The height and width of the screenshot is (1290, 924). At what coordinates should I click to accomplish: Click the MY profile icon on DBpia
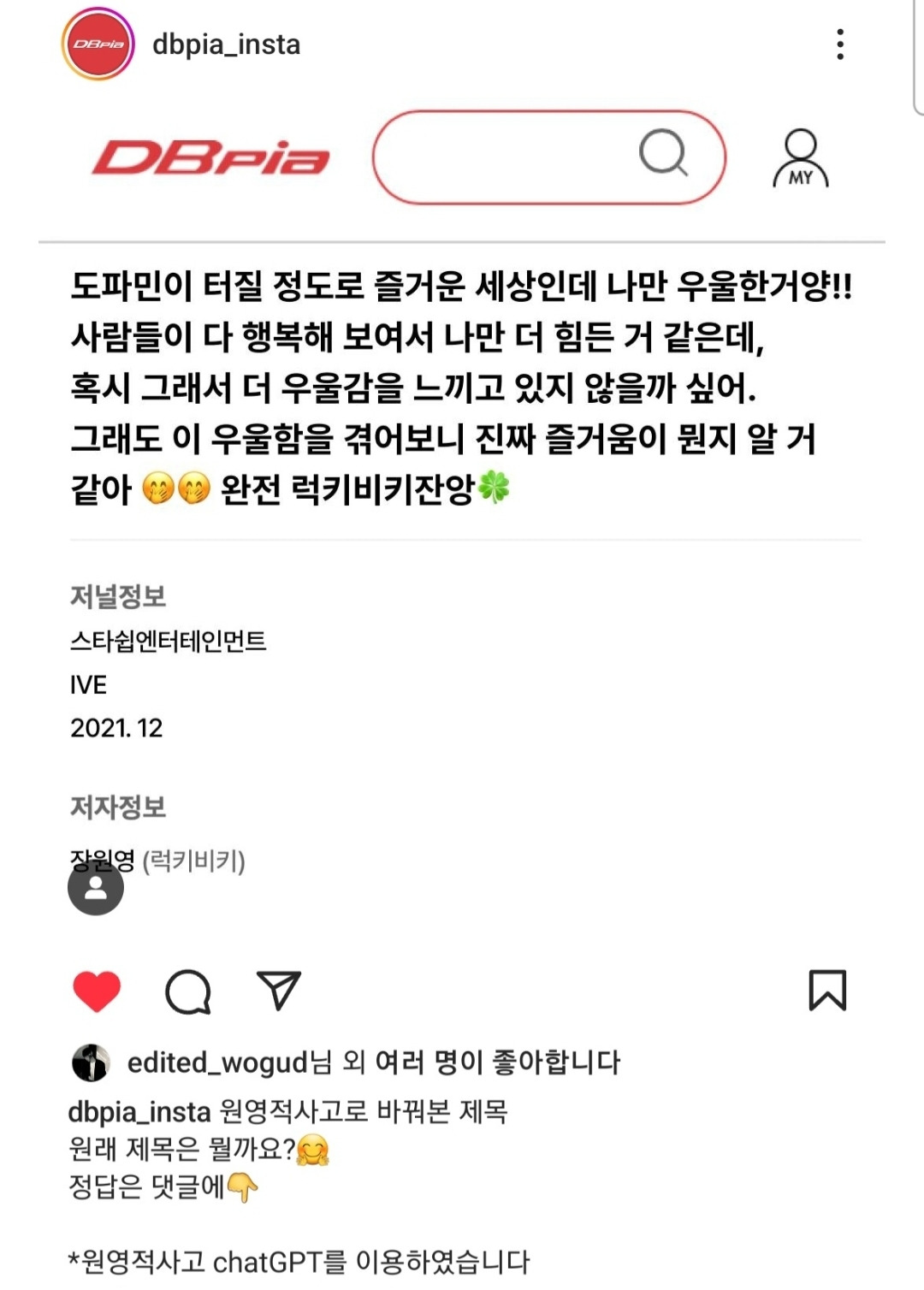pos(798,157)
